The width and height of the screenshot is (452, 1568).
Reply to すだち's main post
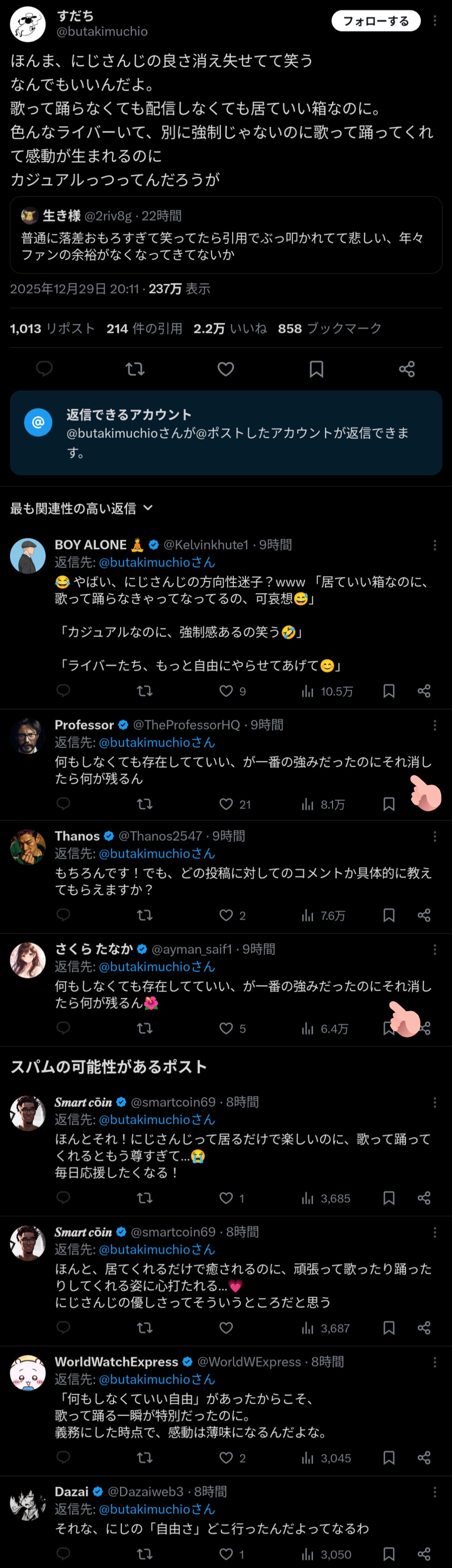click(44, 369)
